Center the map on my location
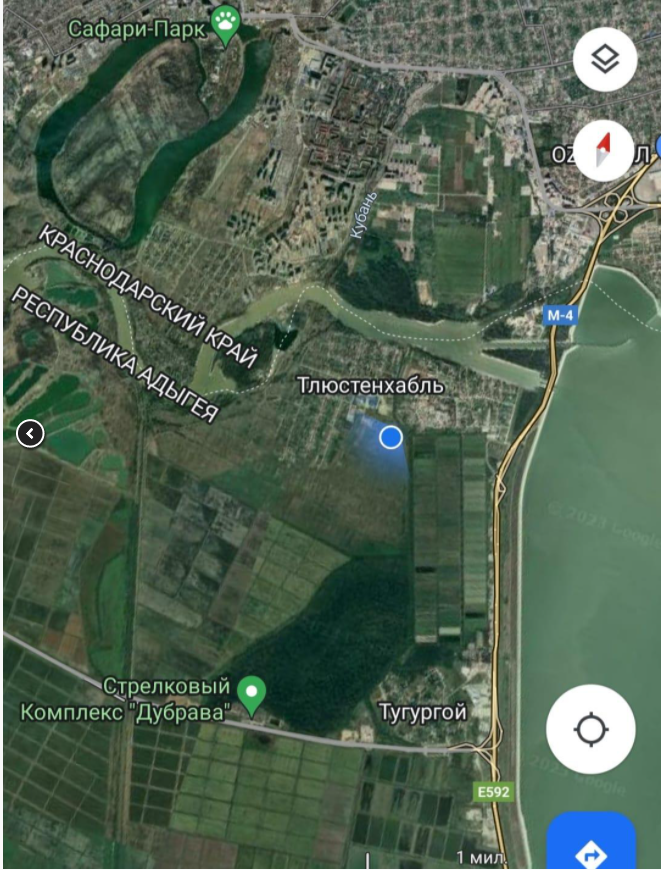Image resolution: width=661 pixels, height=870 pixels. point(591,729)
